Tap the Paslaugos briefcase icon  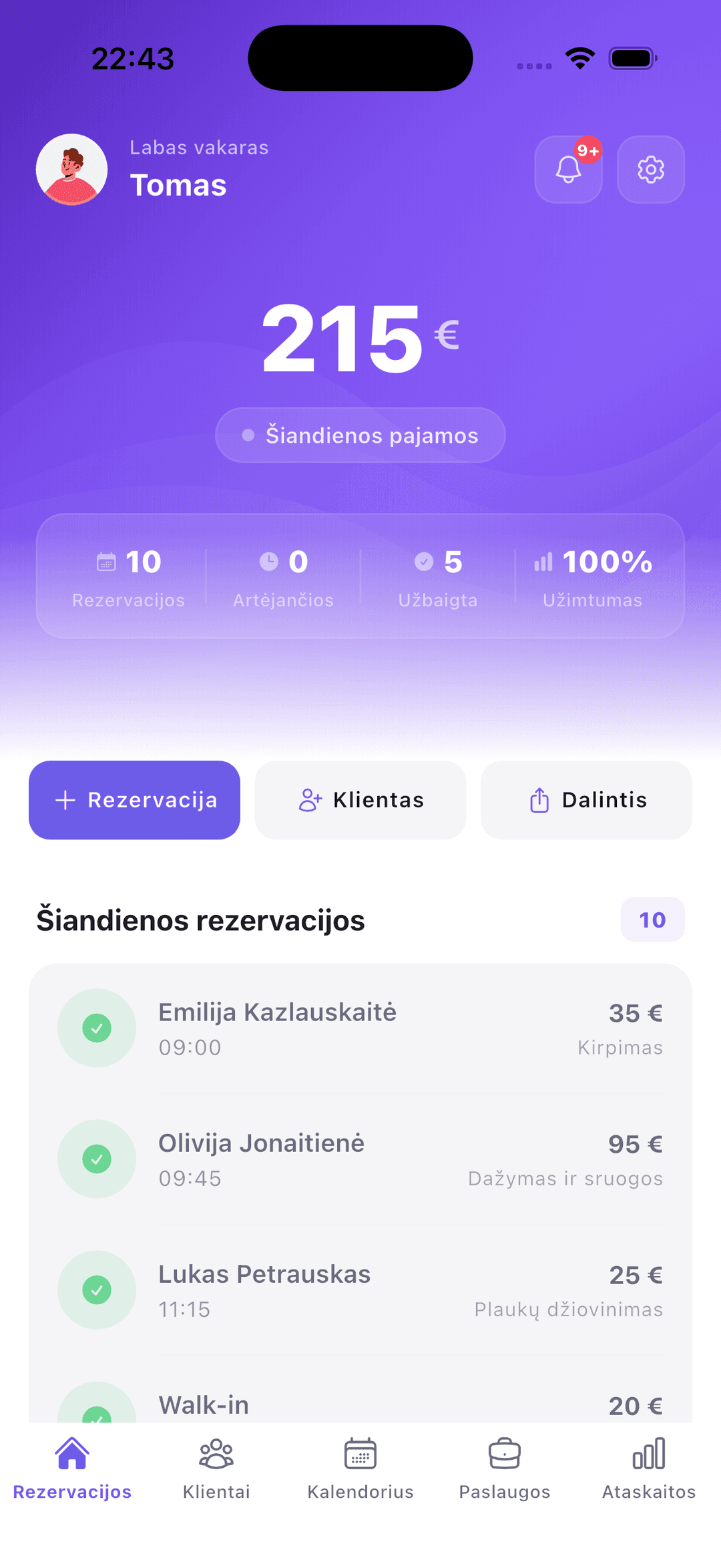505,1456
